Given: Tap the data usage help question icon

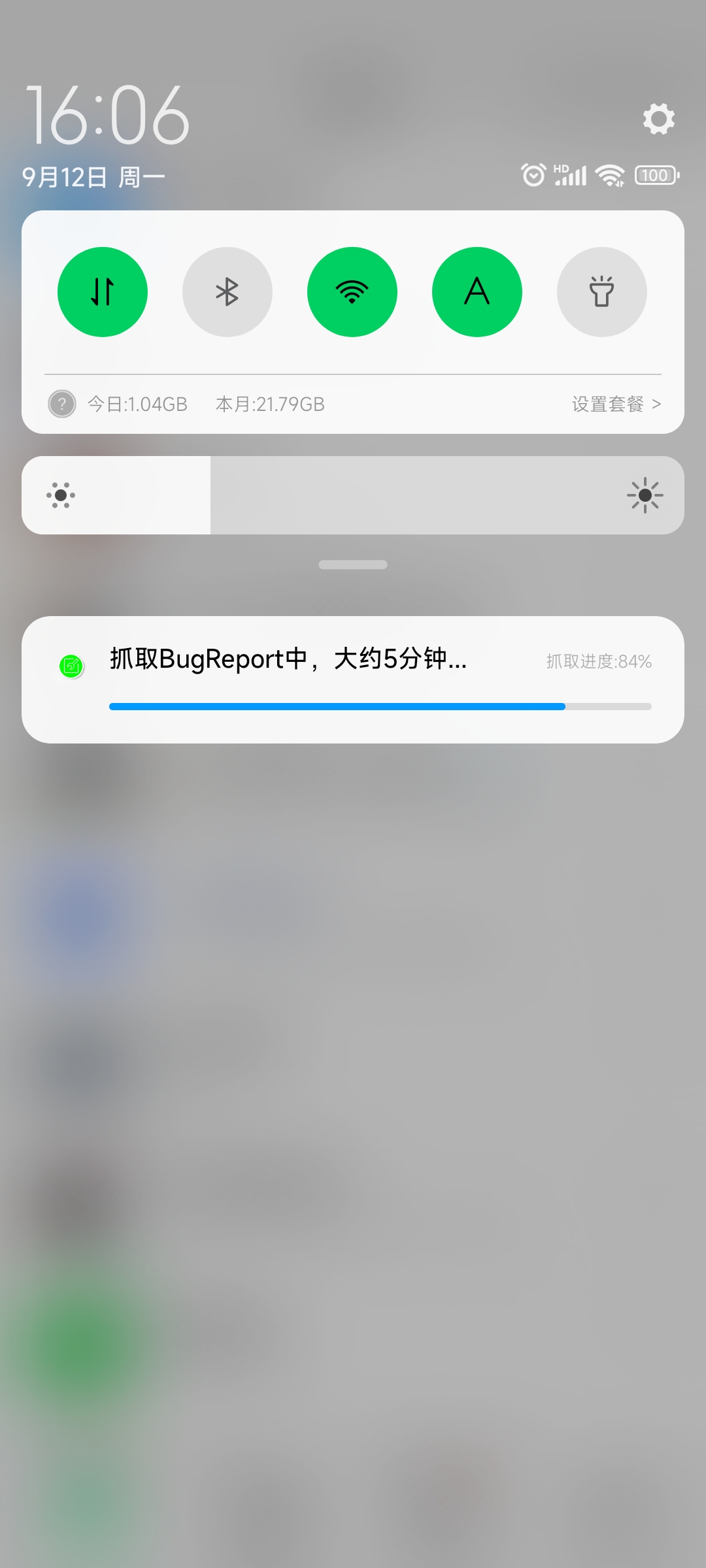Looking at the screenshot, I should point(62,404).
